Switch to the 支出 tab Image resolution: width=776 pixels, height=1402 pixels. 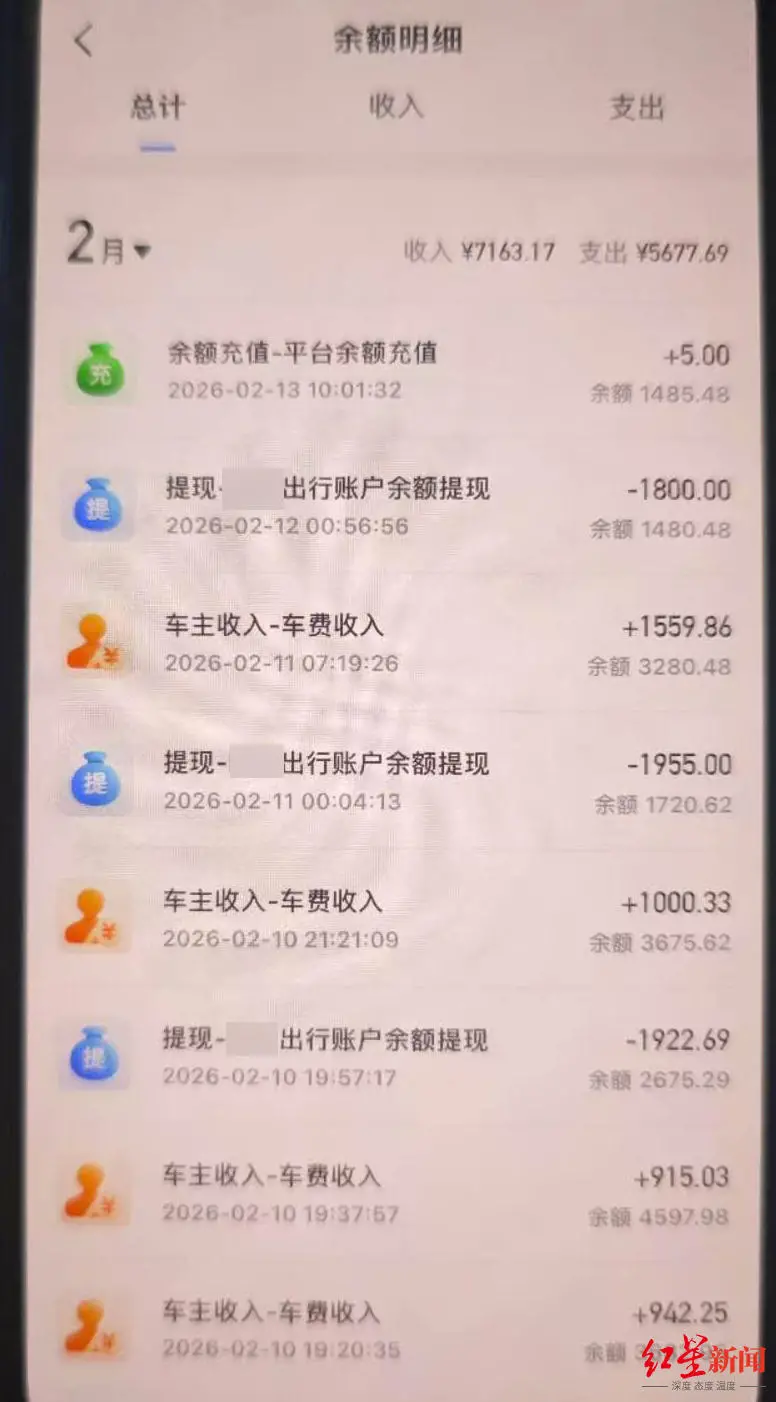[x=634, y=107]
